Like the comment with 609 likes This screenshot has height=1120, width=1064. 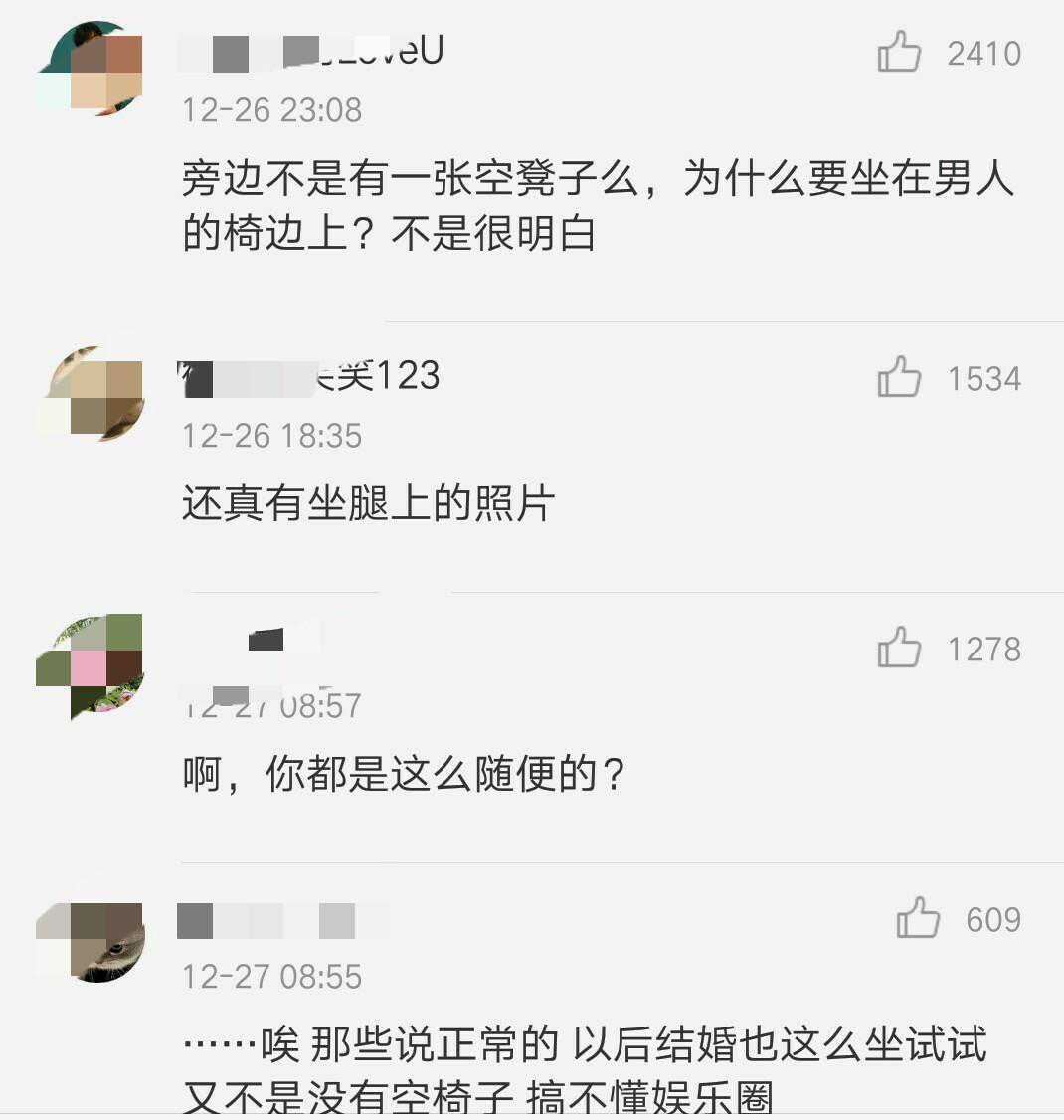(918, 918)
